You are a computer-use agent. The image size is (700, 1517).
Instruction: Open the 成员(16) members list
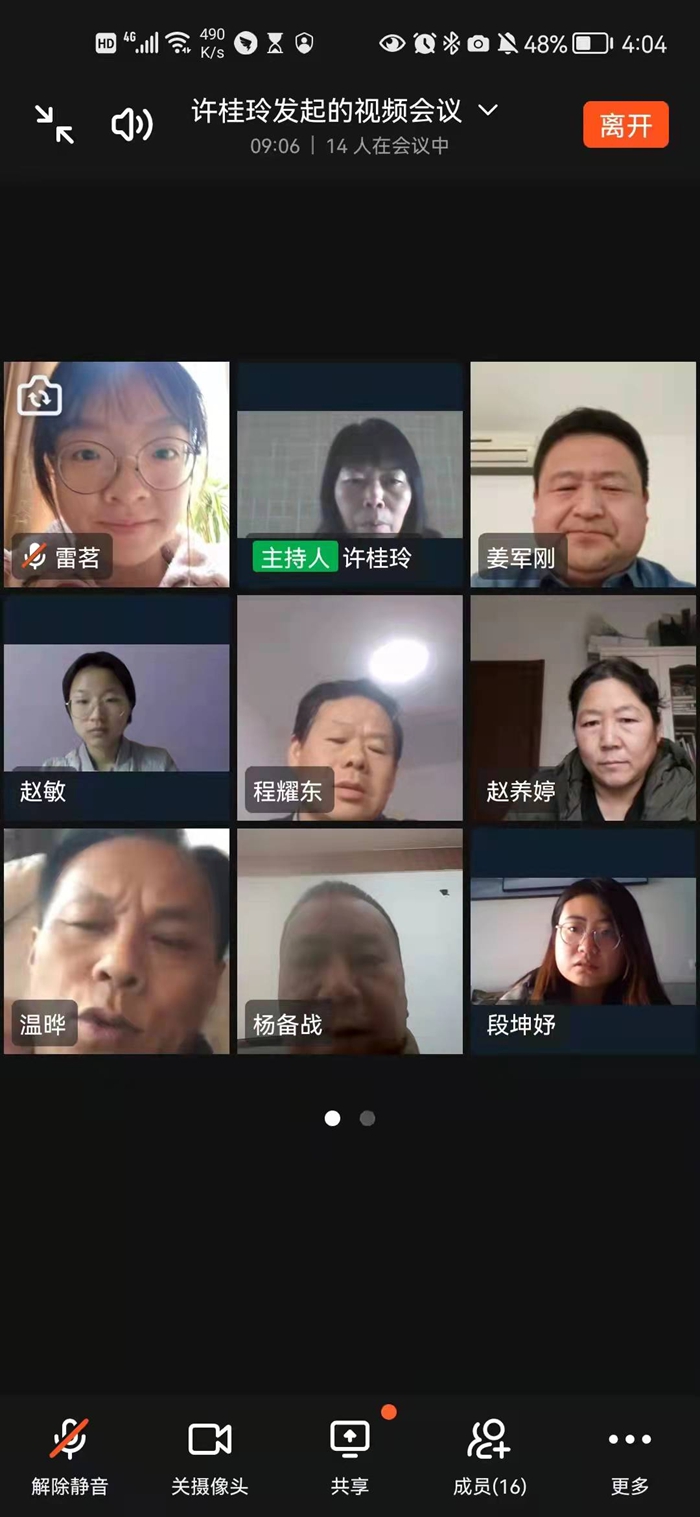pos(490,1457)
